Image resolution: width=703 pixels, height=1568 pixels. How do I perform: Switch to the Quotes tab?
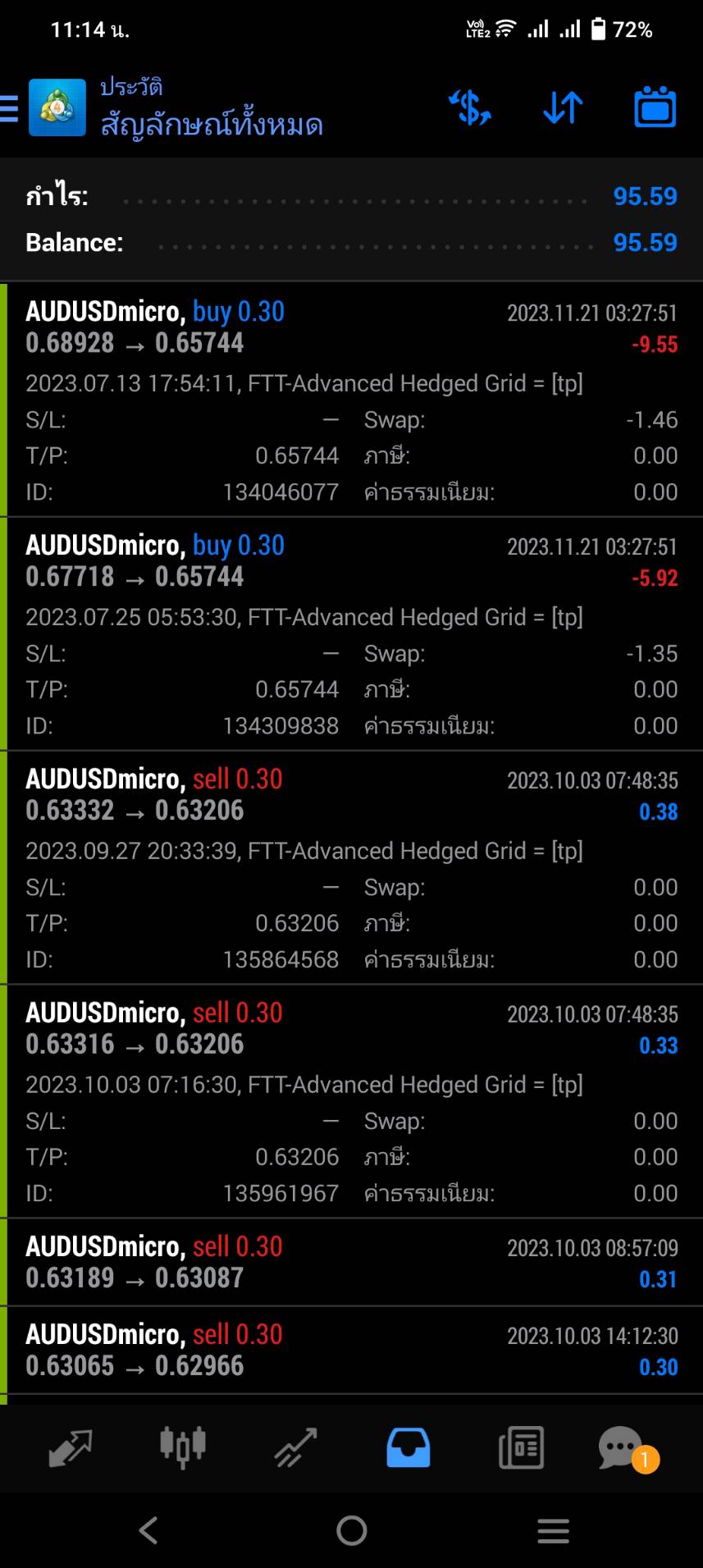71,1448
